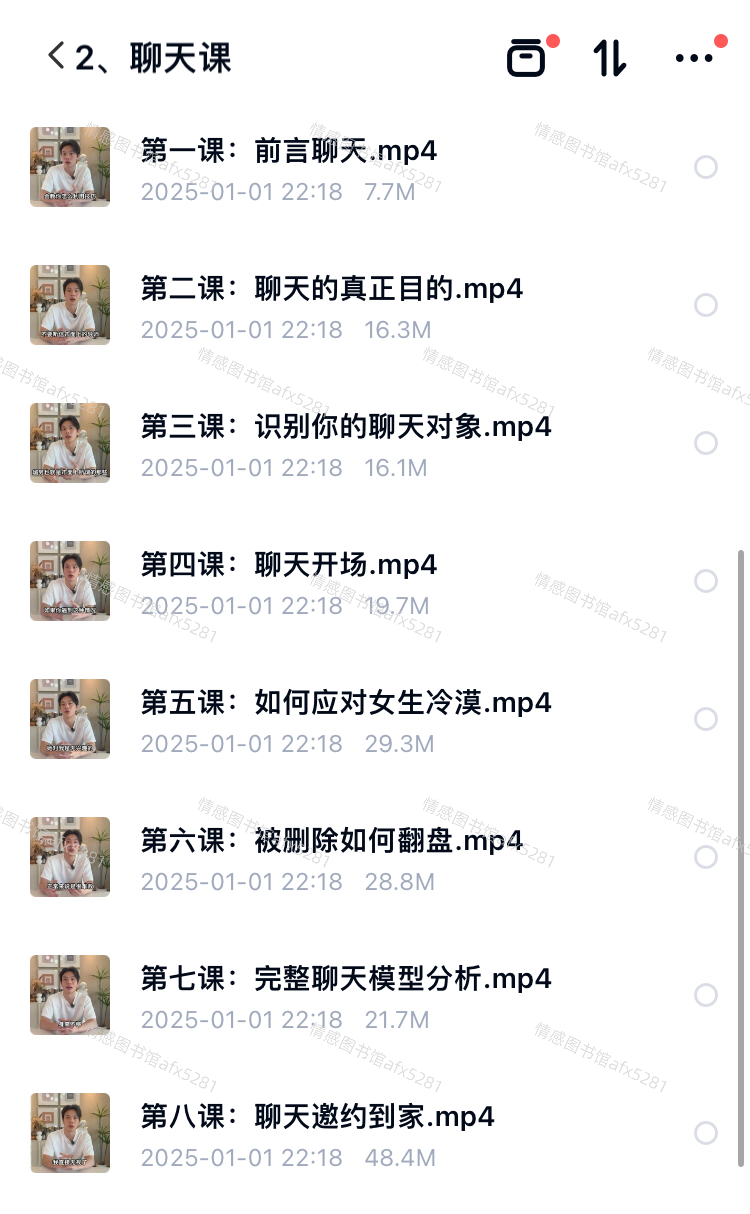This screenshot has width=750, height=1214.
Task: Open the transfer list box icon
Action: coord(527,58)
